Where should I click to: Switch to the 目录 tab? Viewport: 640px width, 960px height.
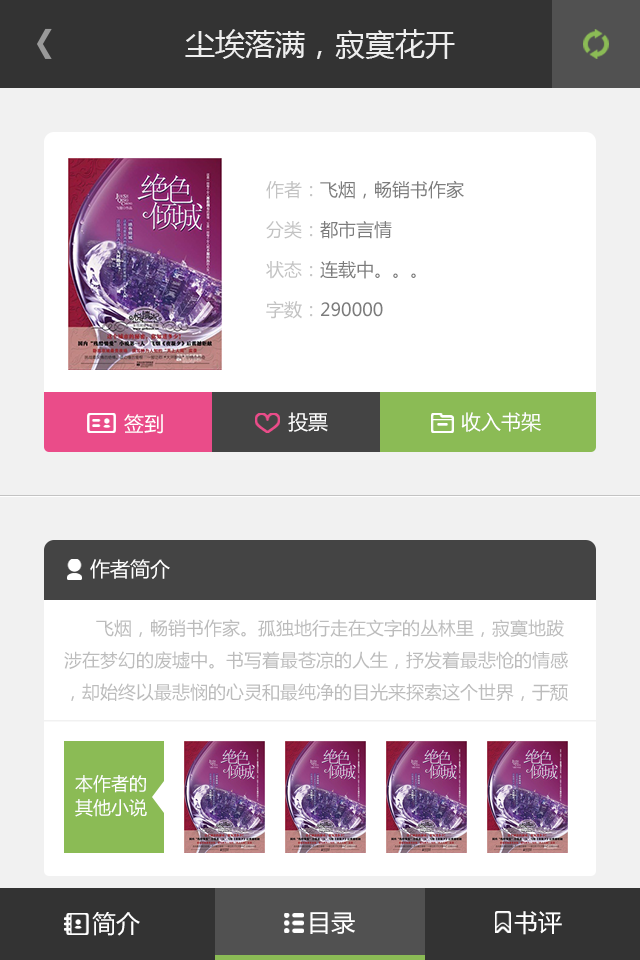[x=320, y=923]
